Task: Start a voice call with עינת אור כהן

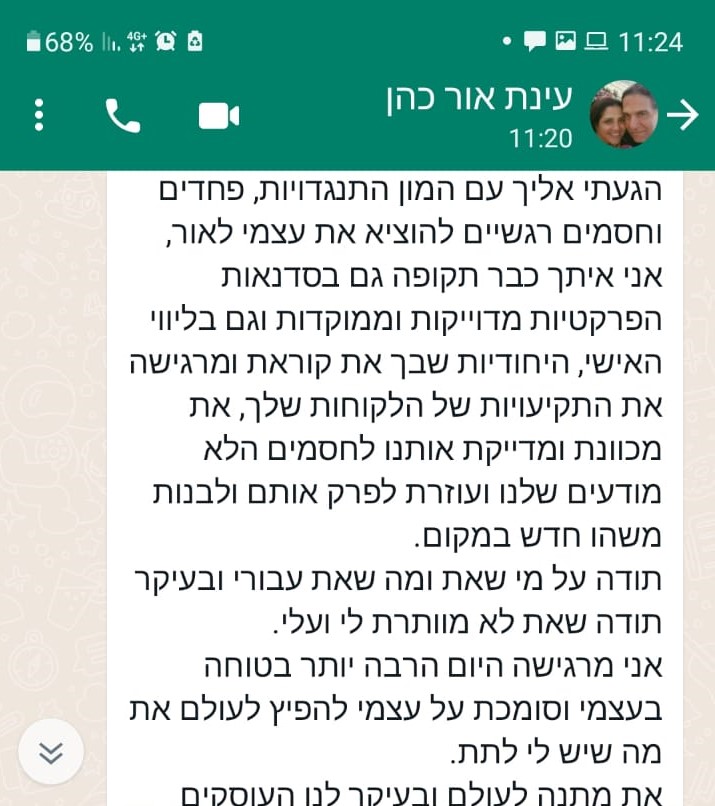Action: coord(122,116)
